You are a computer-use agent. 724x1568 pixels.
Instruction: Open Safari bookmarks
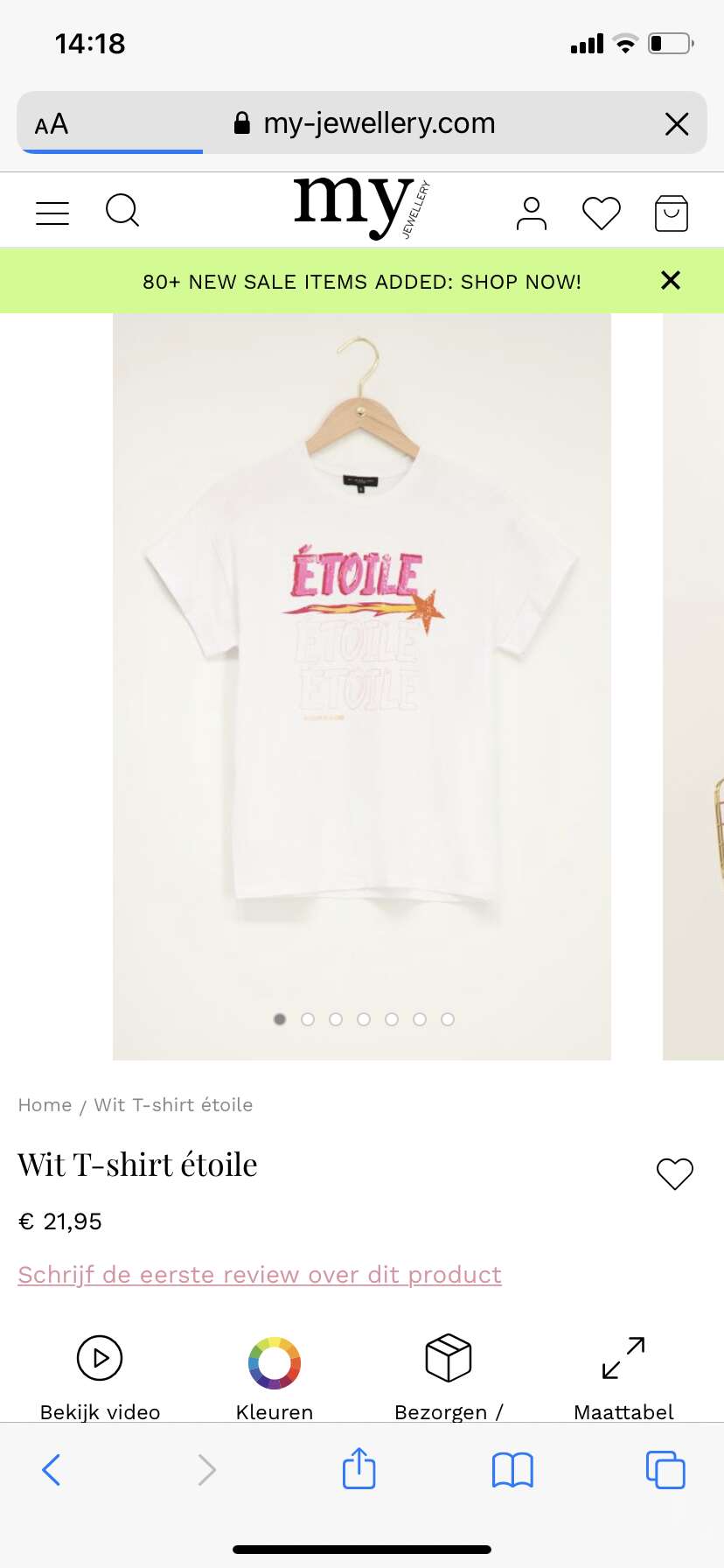pos(512,1470)
